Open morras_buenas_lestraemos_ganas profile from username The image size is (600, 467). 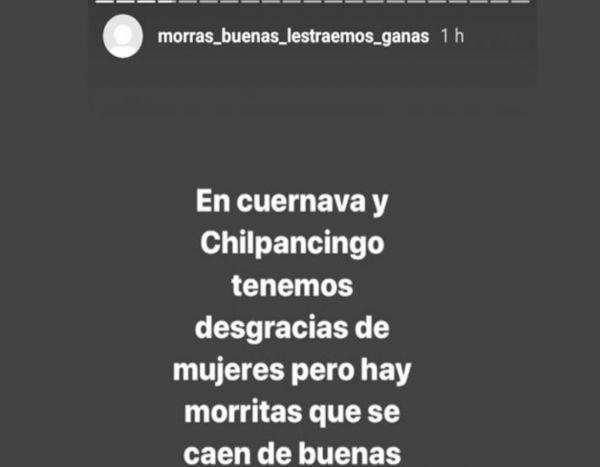coord(293,36)
